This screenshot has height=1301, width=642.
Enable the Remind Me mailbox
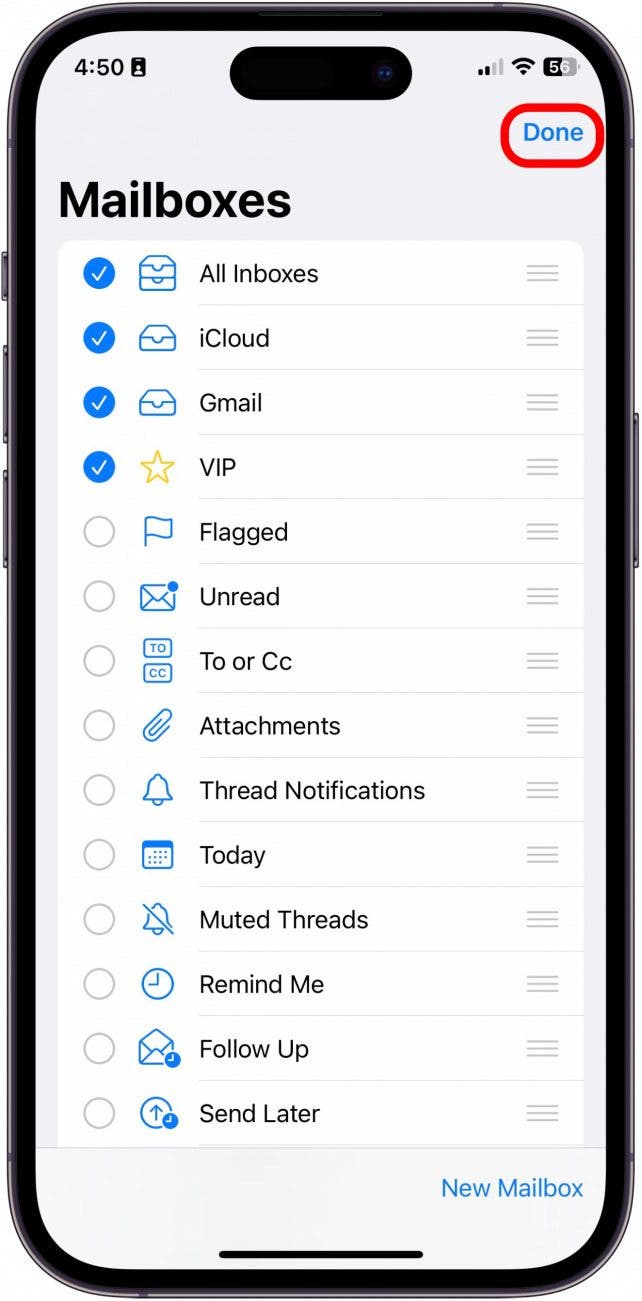99,984
